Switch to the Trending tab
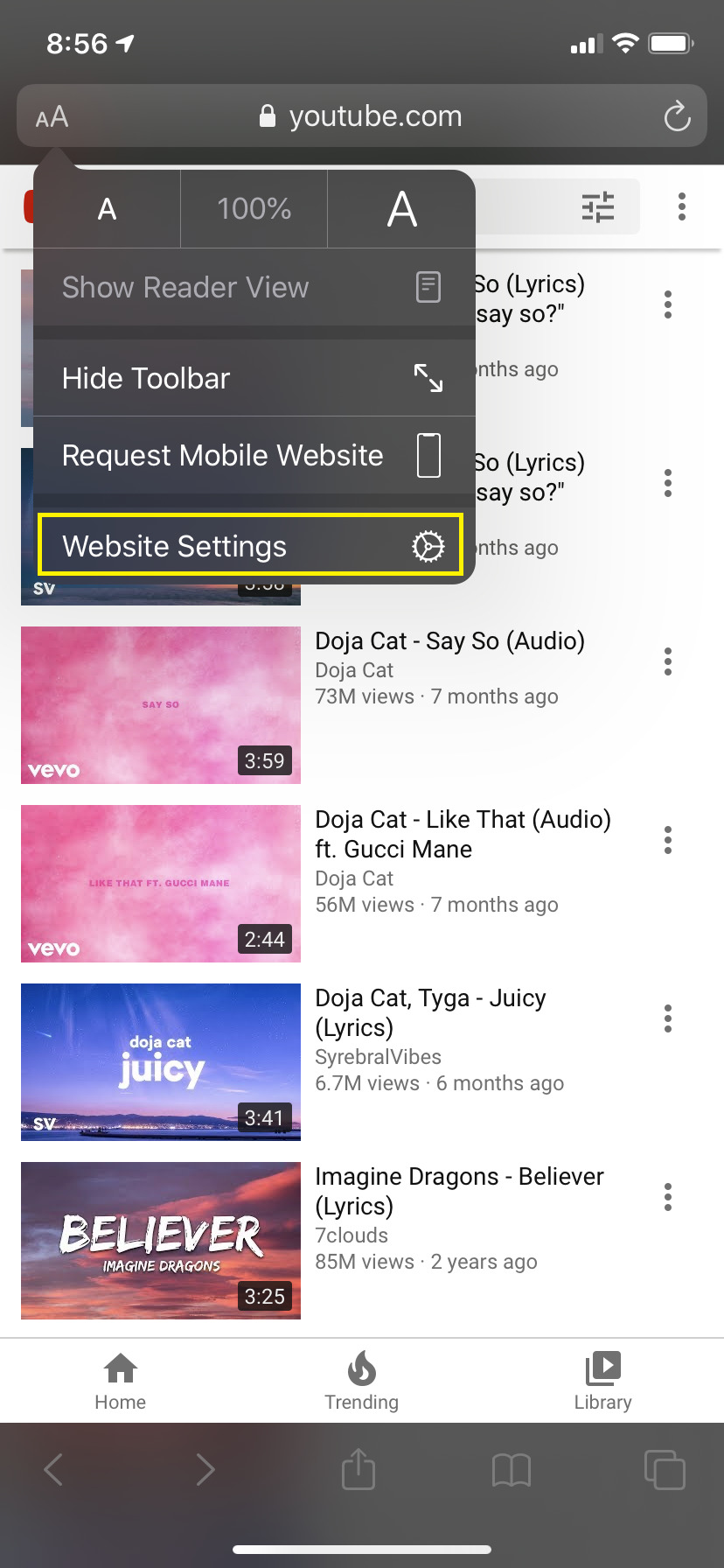Image resolution: width=724 pixels, height=1568 pixels. (361, 1381)
